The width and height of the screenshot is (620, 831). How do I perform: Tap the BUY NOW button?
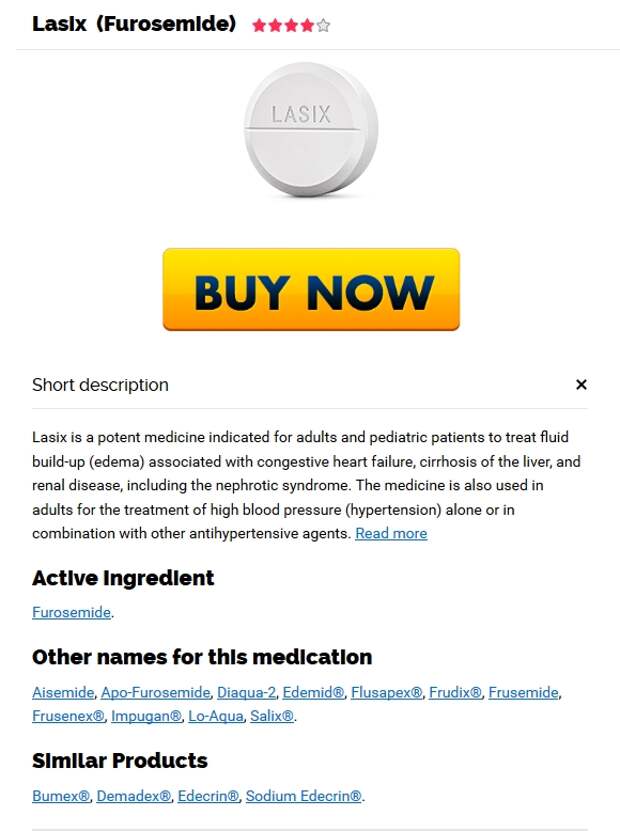click(311, 290)
